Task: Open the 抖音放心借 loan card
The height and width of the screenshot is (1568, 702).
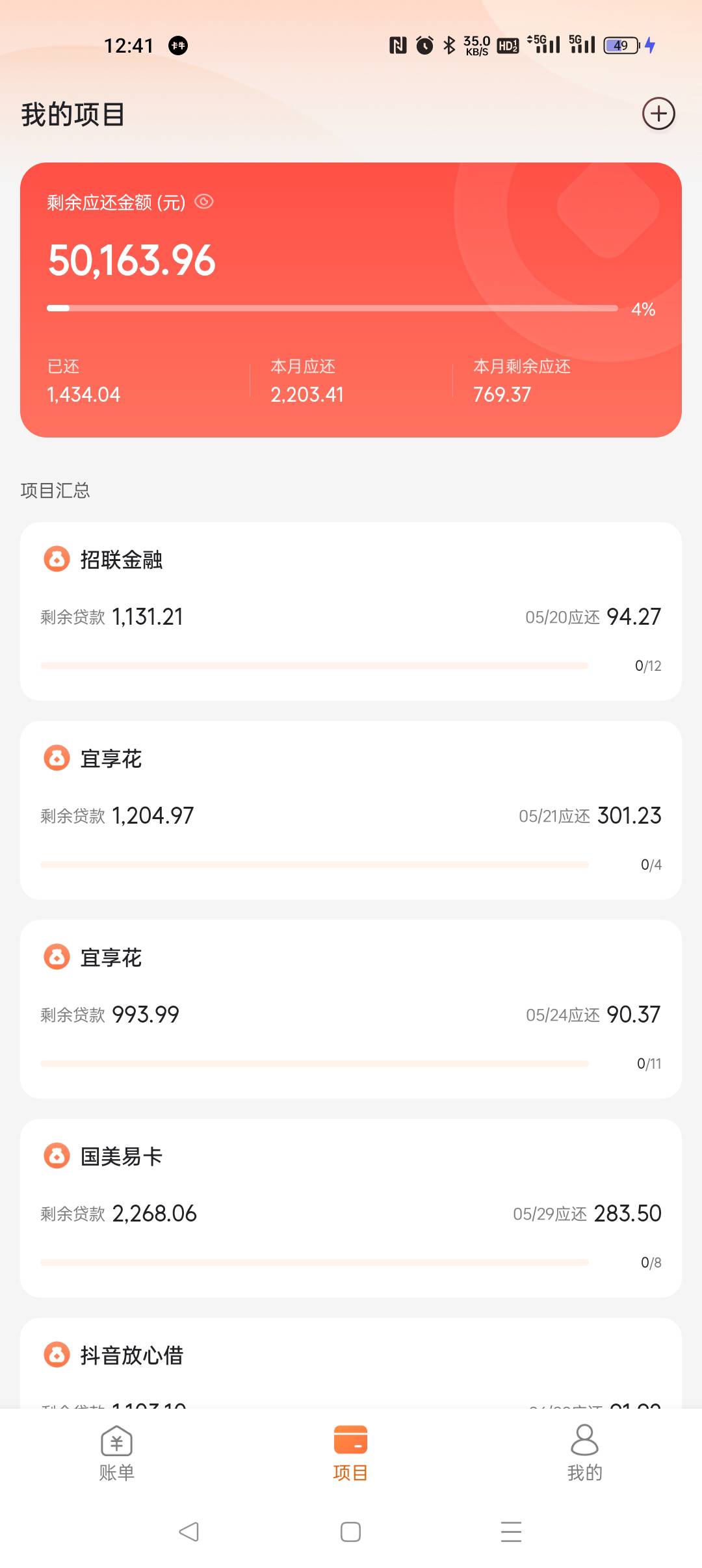Action: point(351,1363)
